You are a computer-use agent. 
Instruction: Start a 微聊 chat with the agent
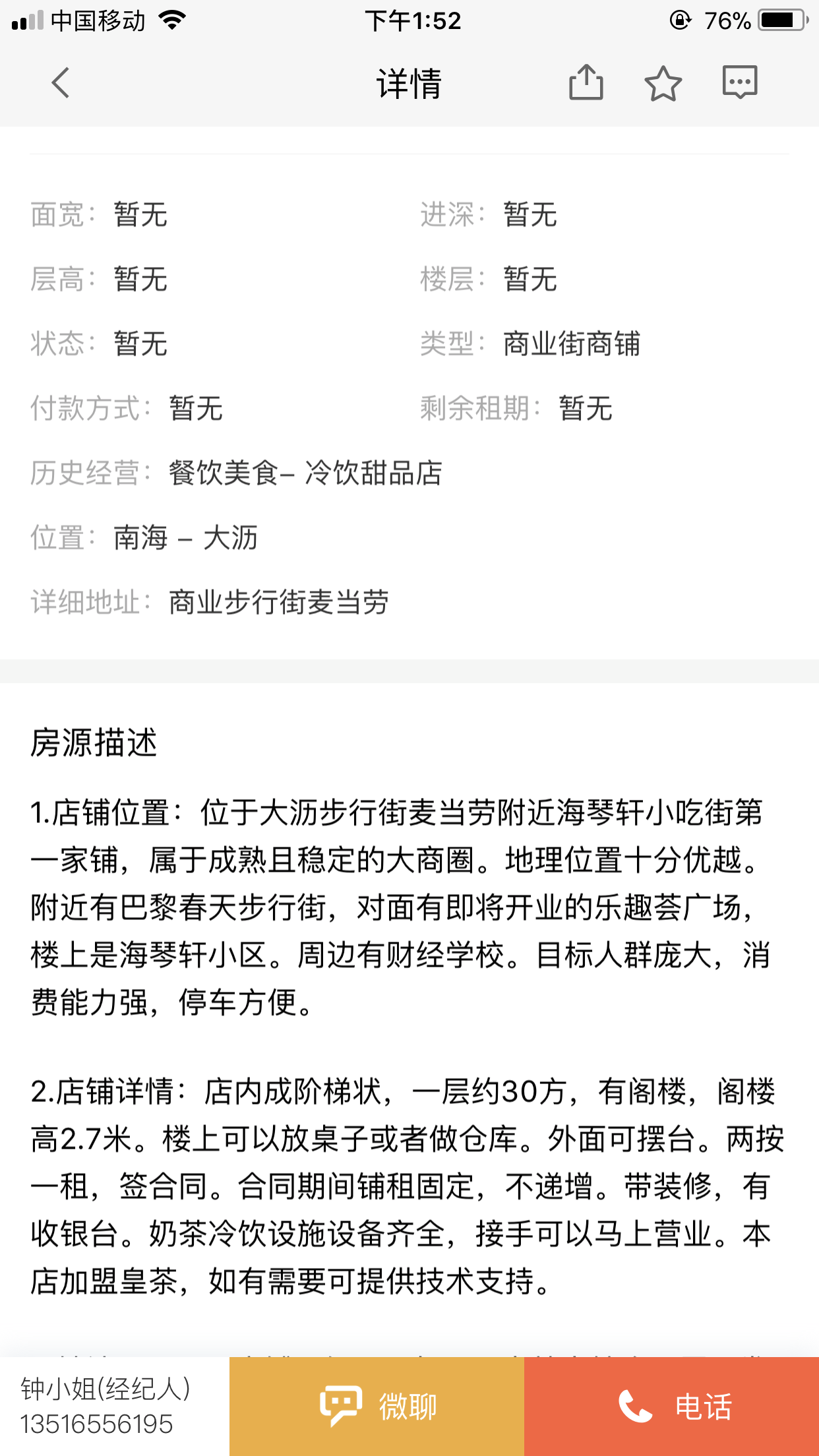pos(377,1406)
